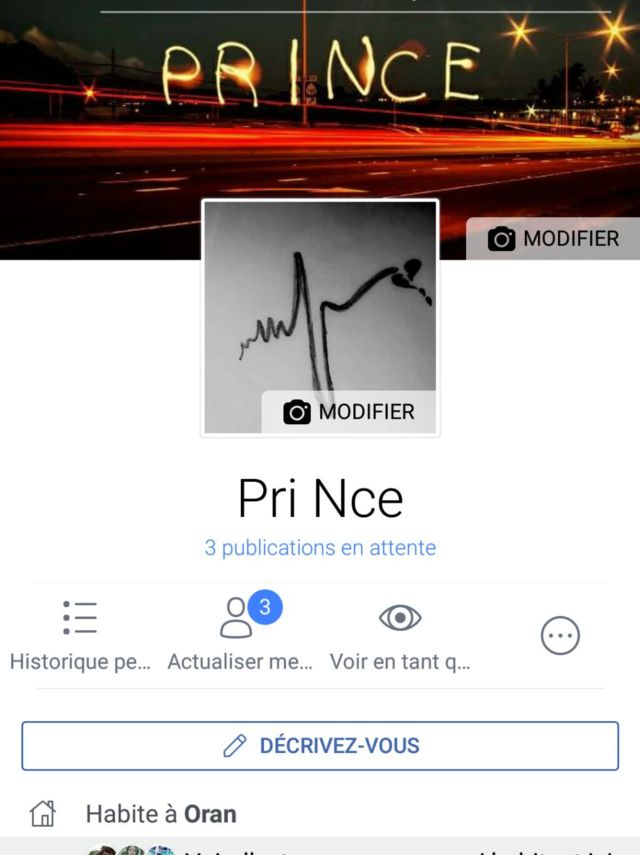Image resolution: width=640 pixels, height=855 pixels.
Task: Tap Actualiser mes infos with badge 3
Action: pyautogui.click(x=240, y=634)
